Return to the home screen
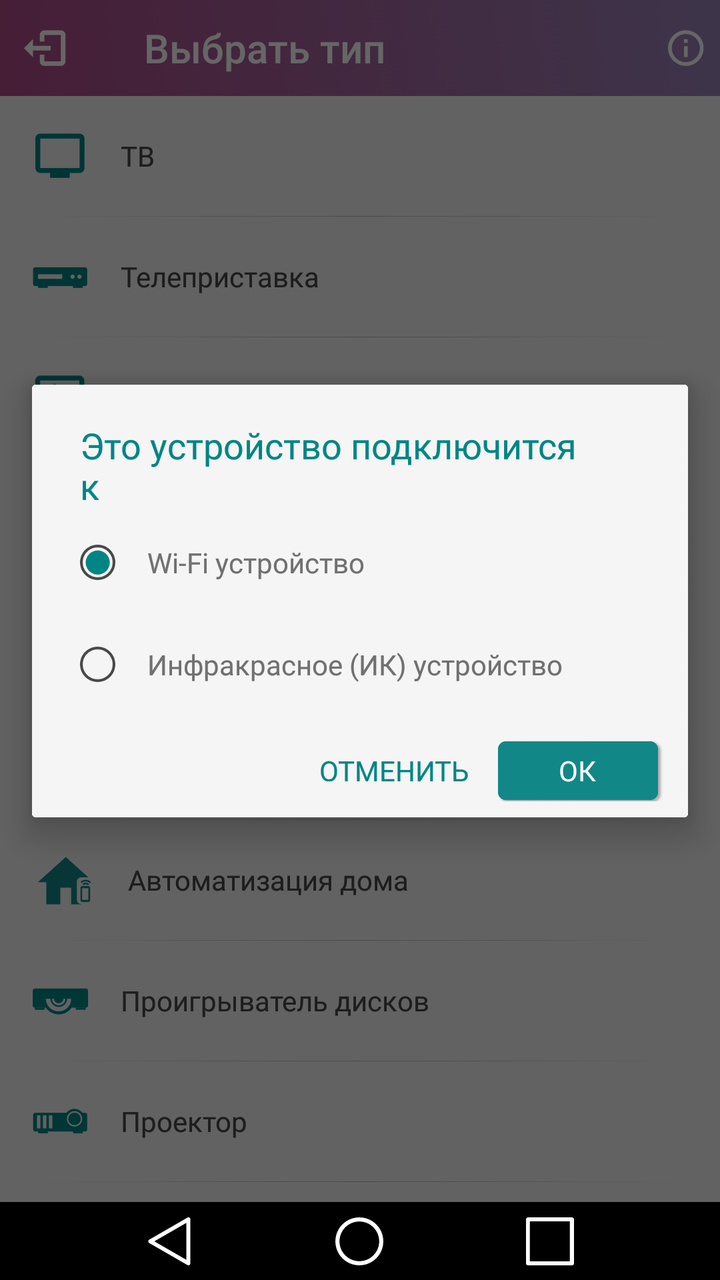This screenshot has width=720, height=1280. point(360,1241)
